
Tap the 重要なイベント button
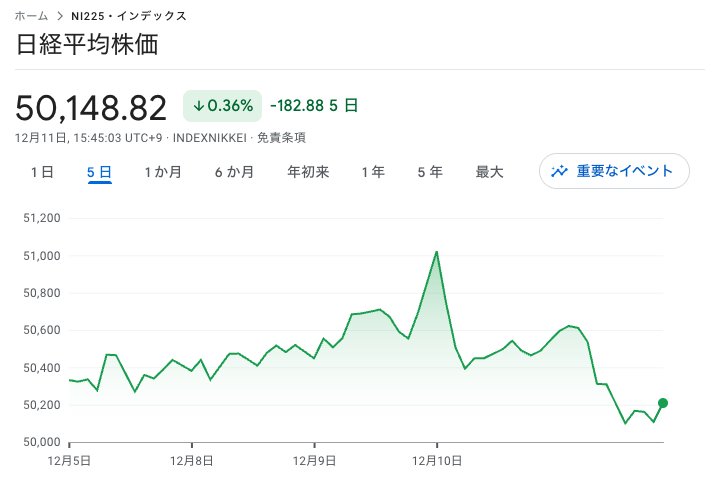click(x=614, y=171)
